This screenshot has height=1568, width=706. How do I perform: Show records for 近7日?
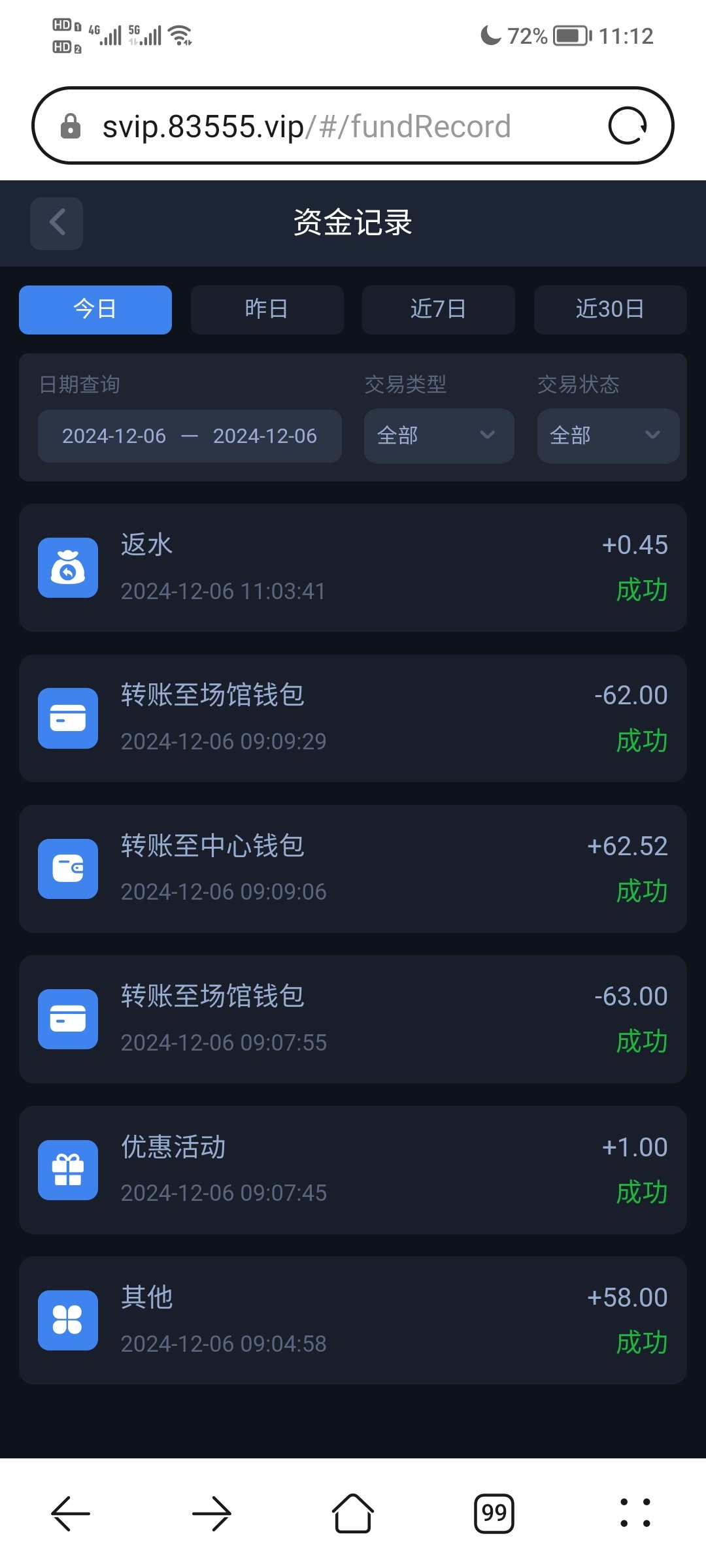click(438, 310)
